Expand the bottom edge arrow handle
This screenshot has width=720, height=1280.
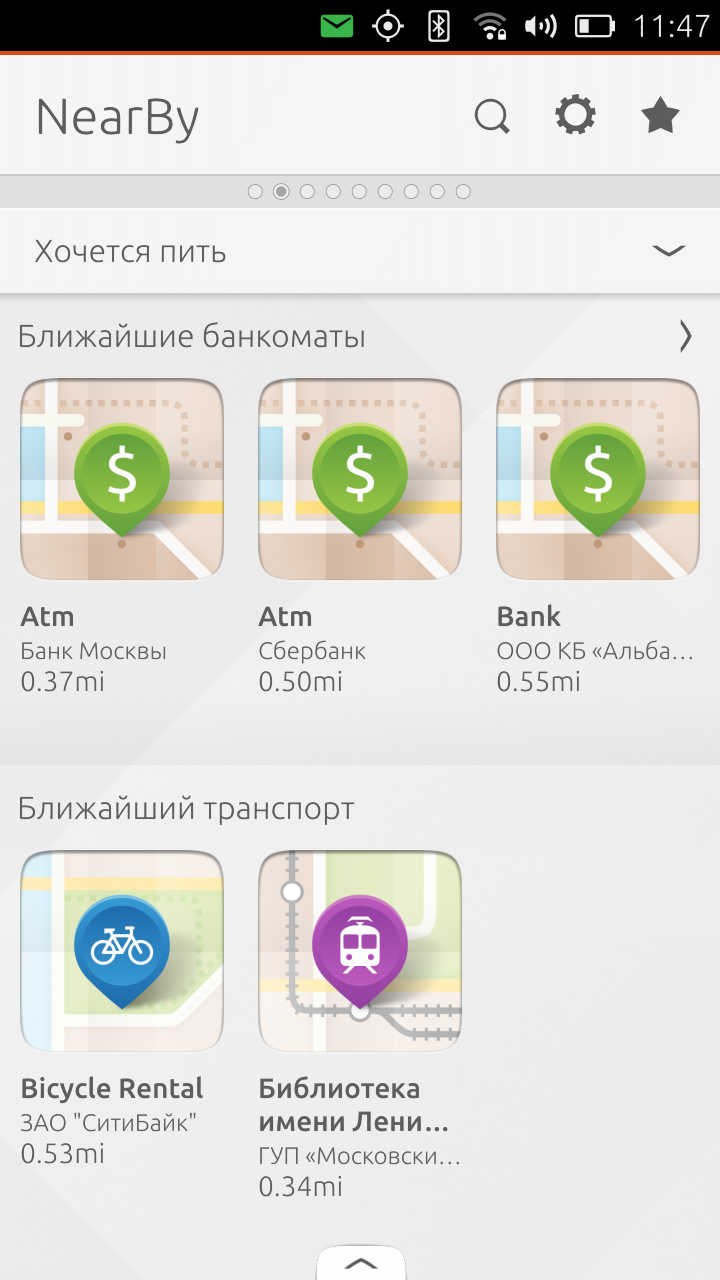(361, 1263)
